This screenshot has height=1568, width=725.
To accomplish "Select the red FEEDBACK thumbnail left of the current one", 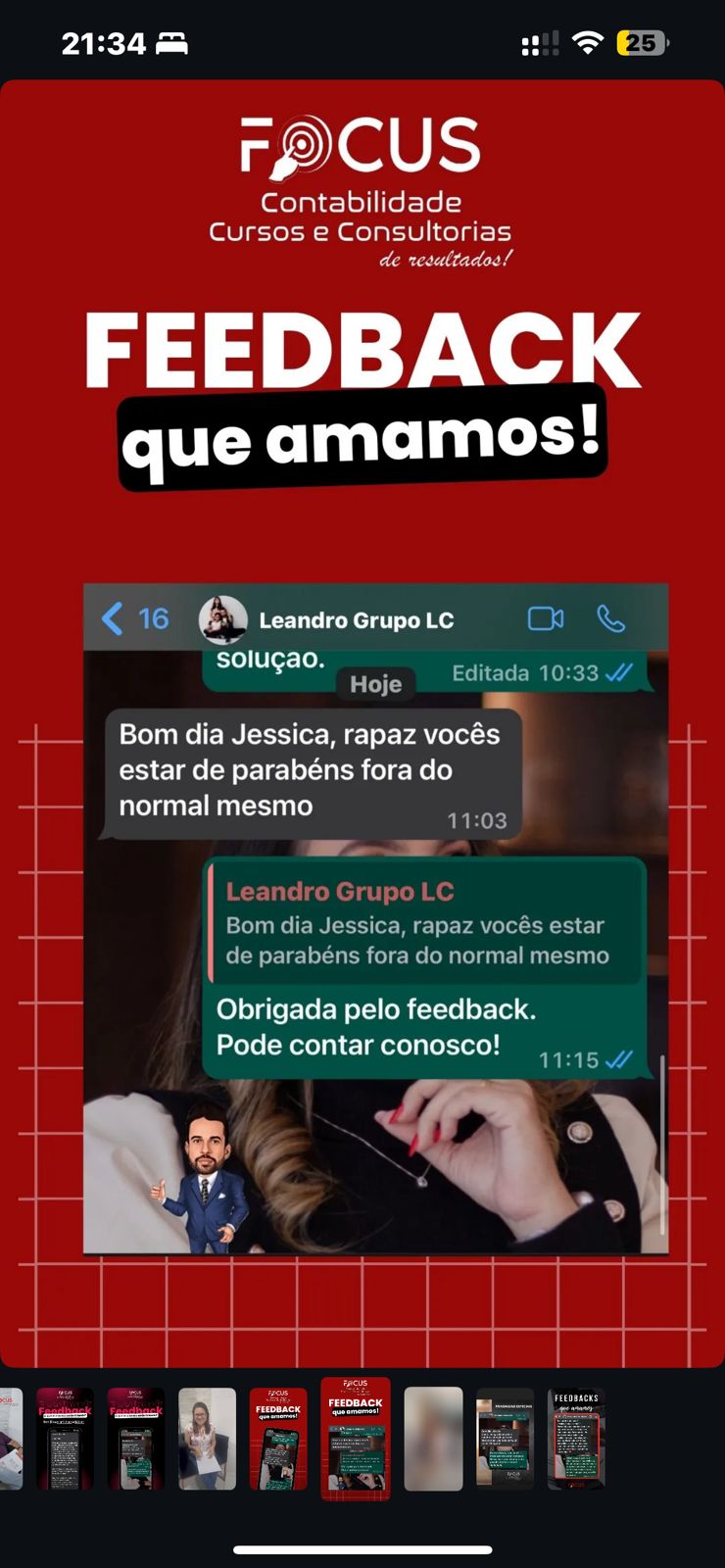I will (278, 1439).
